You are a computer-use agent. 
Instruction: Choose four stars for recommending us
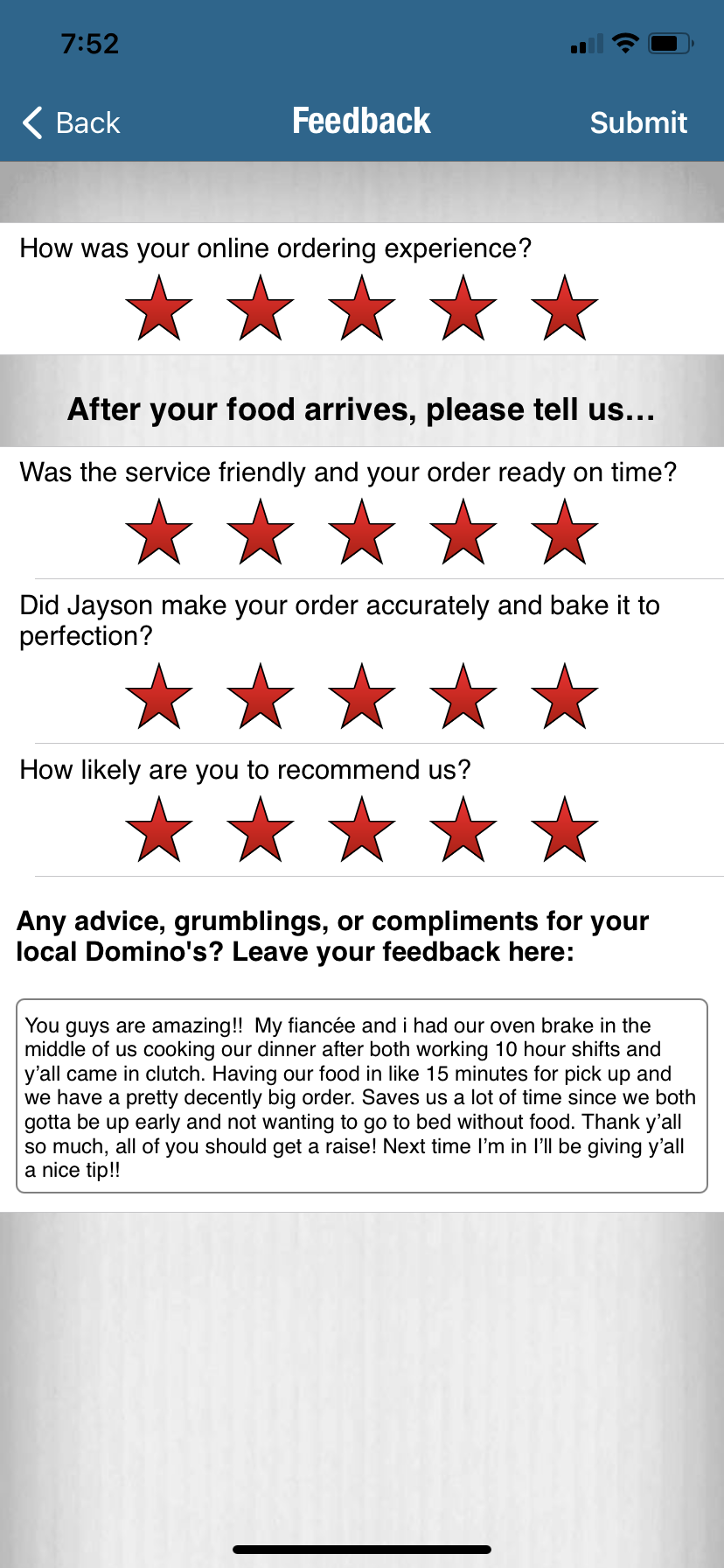(x=463, y=830)
